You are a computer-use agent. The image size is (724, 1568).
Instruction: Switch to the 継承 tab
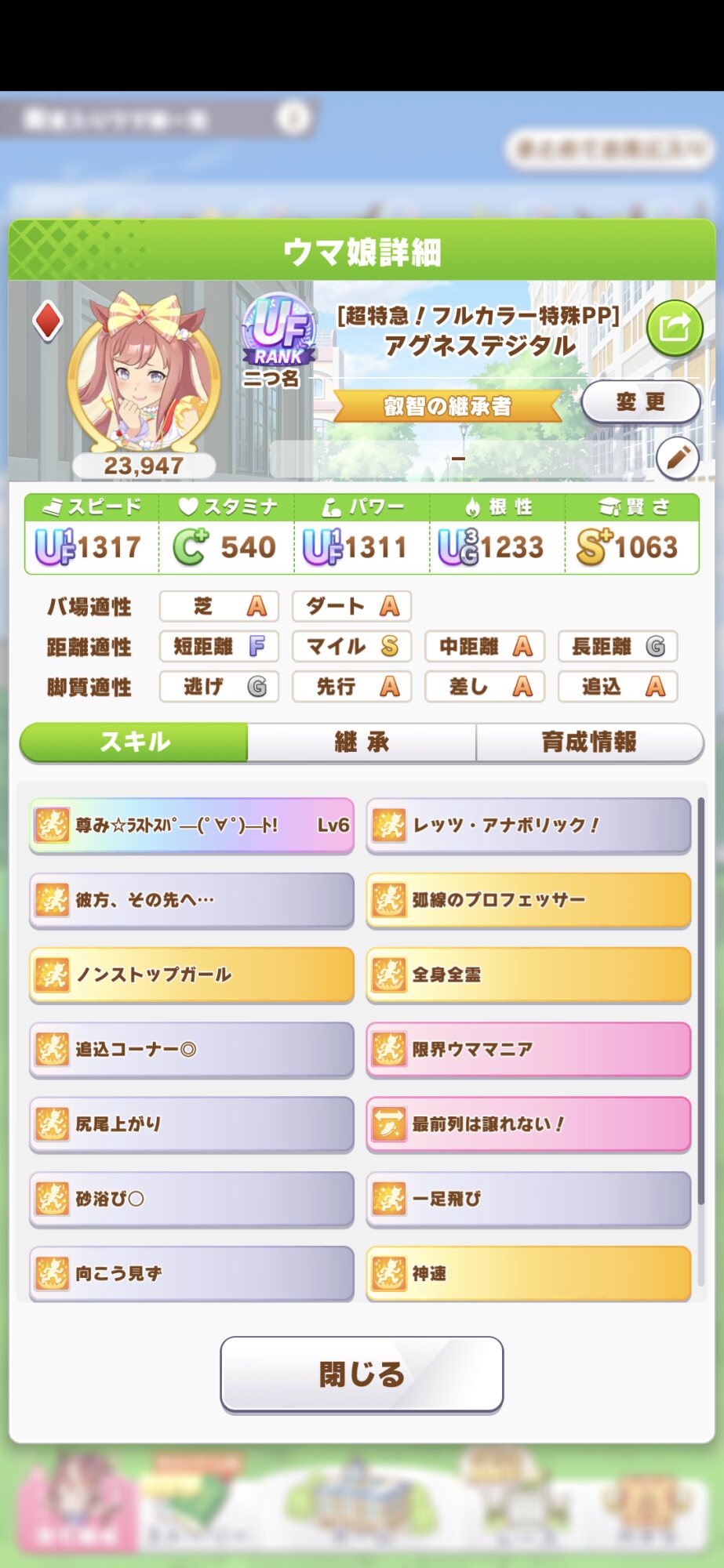pos(362,742)
